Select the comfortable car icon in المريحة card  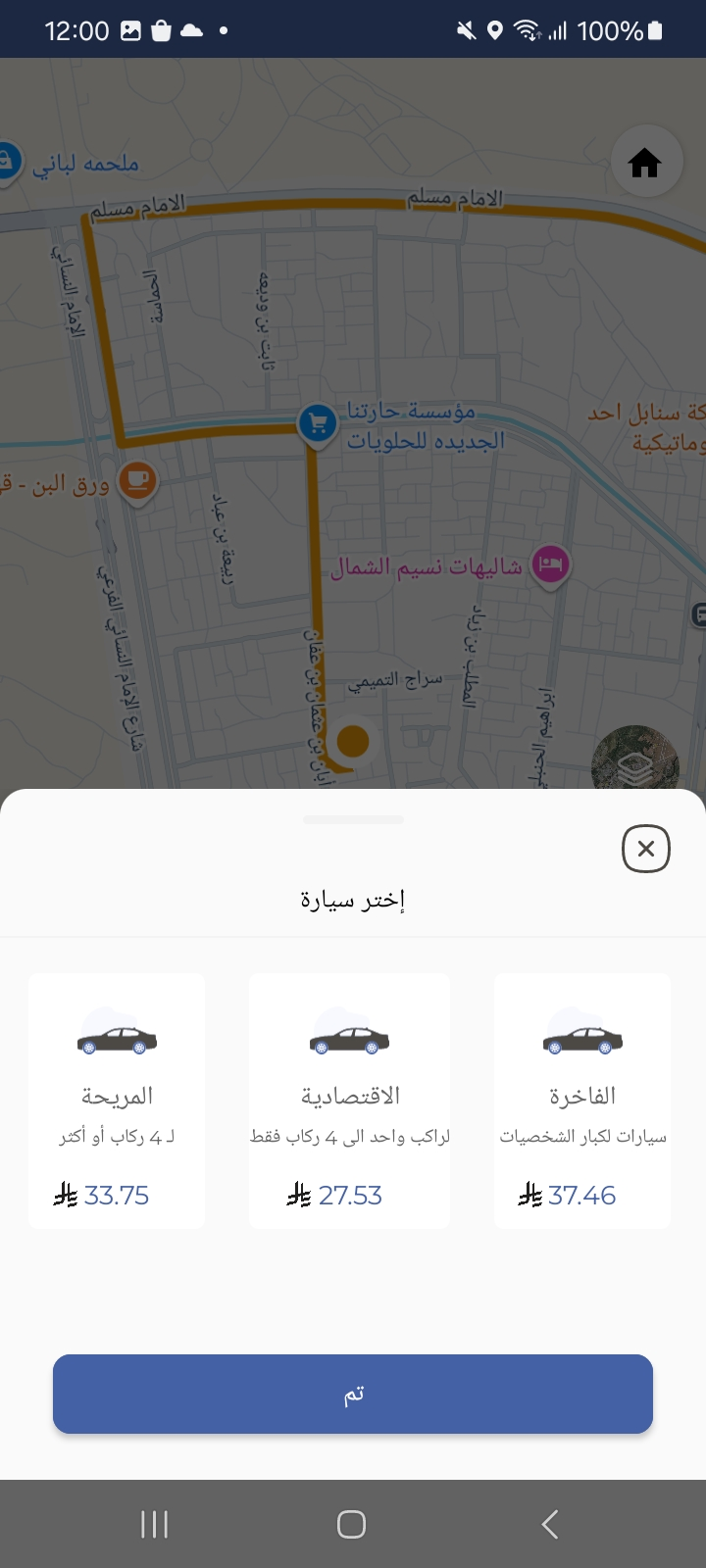117,1039
